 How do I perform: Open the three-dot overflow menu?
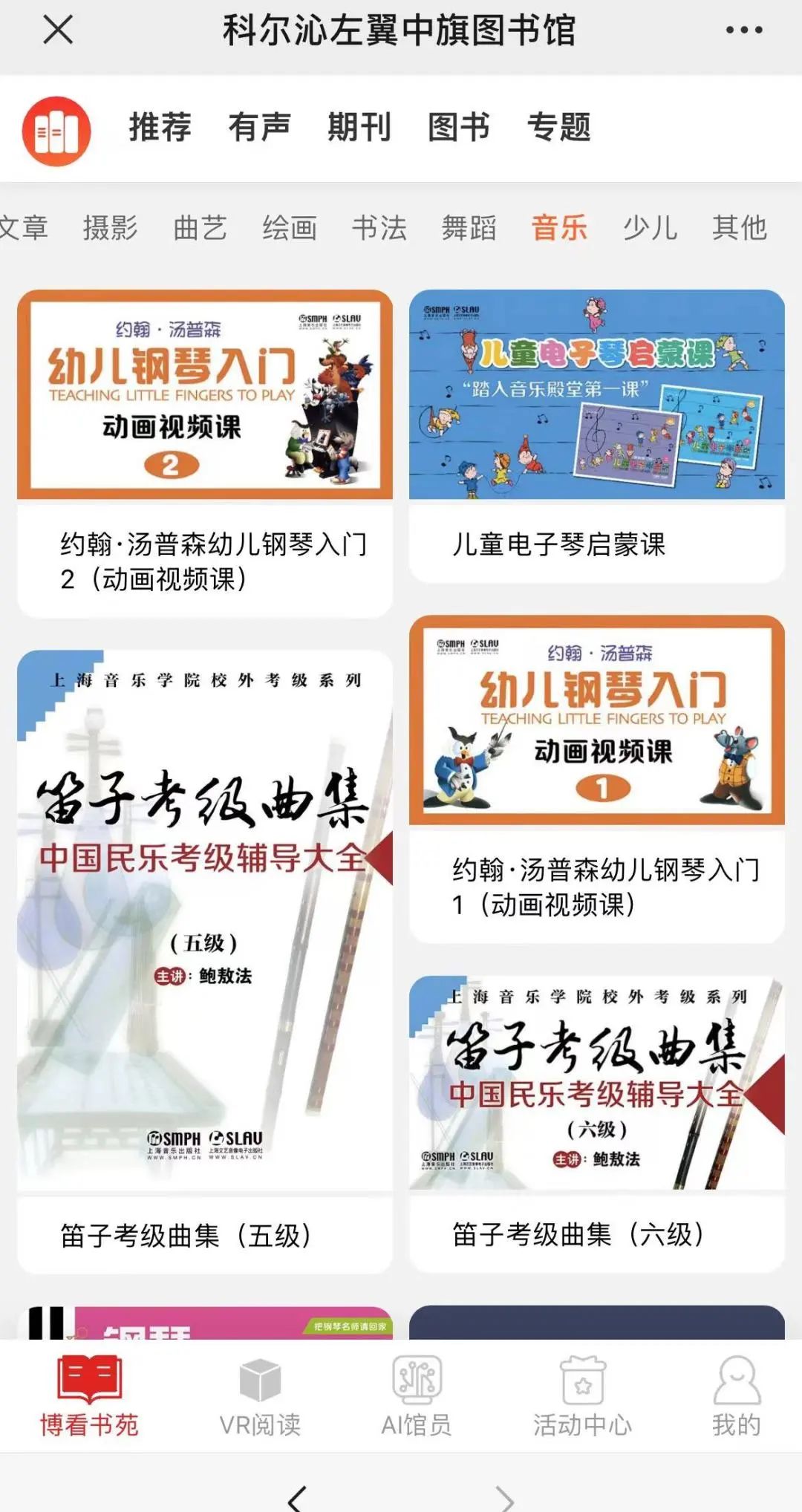pos(743,30)
